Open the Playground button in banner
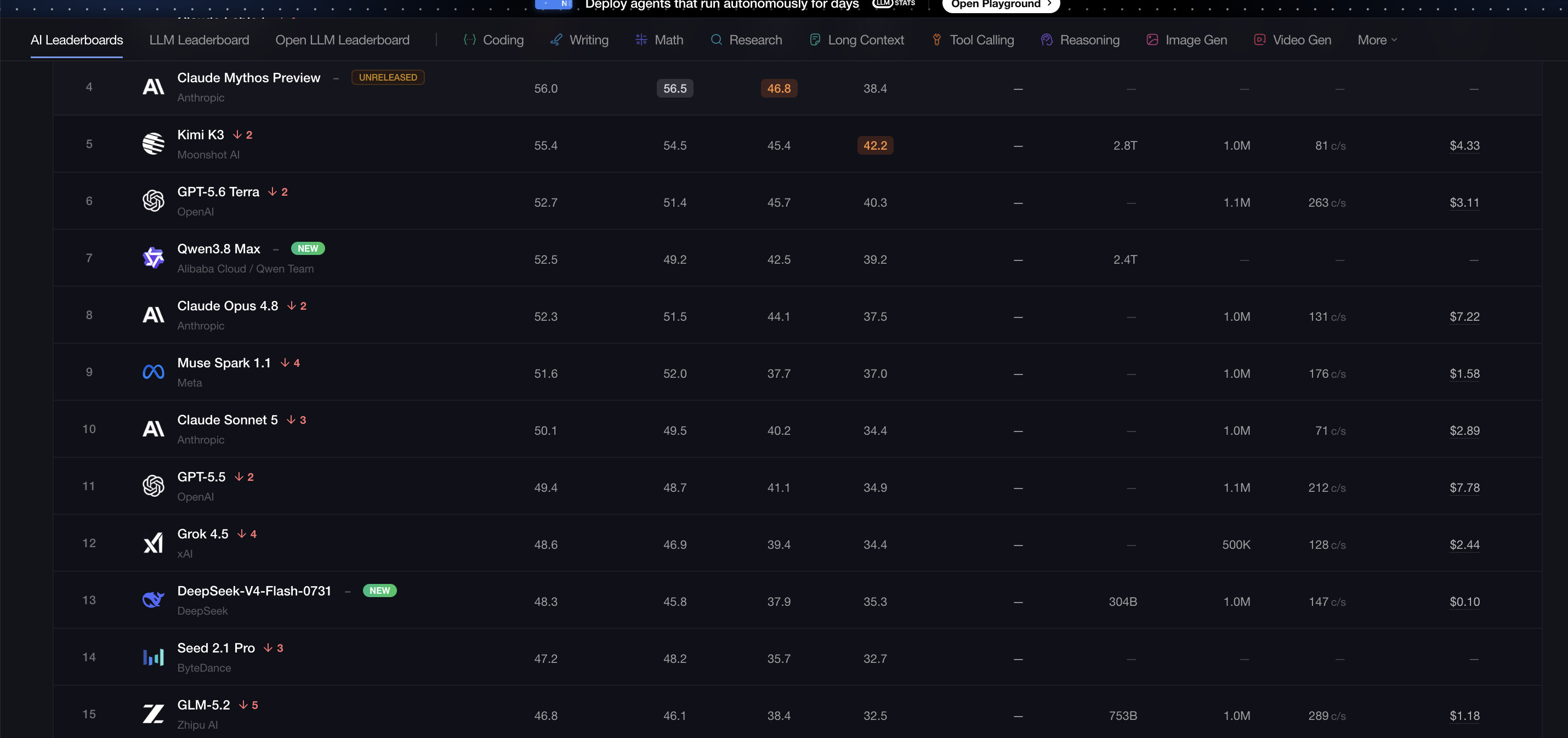Screen dimensions: 1568x738 pyautogui.click(x=1001, y=4)
